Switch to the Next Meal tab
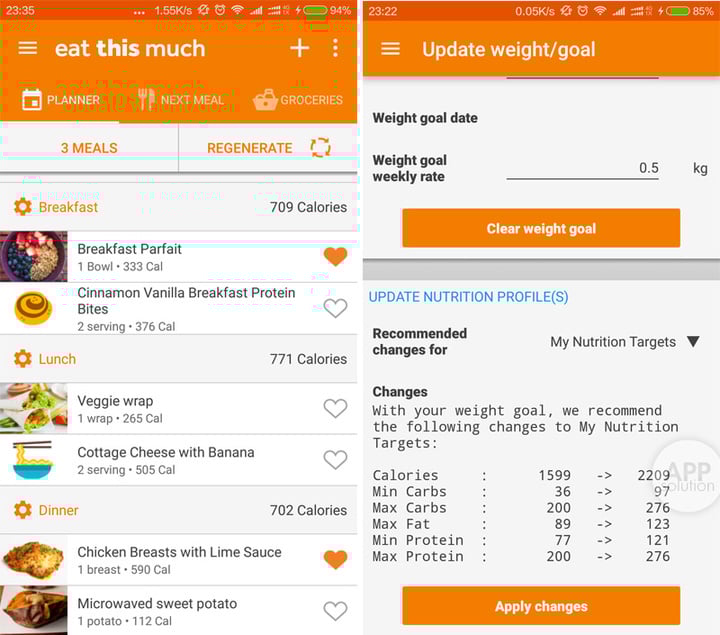 point(180,100)
